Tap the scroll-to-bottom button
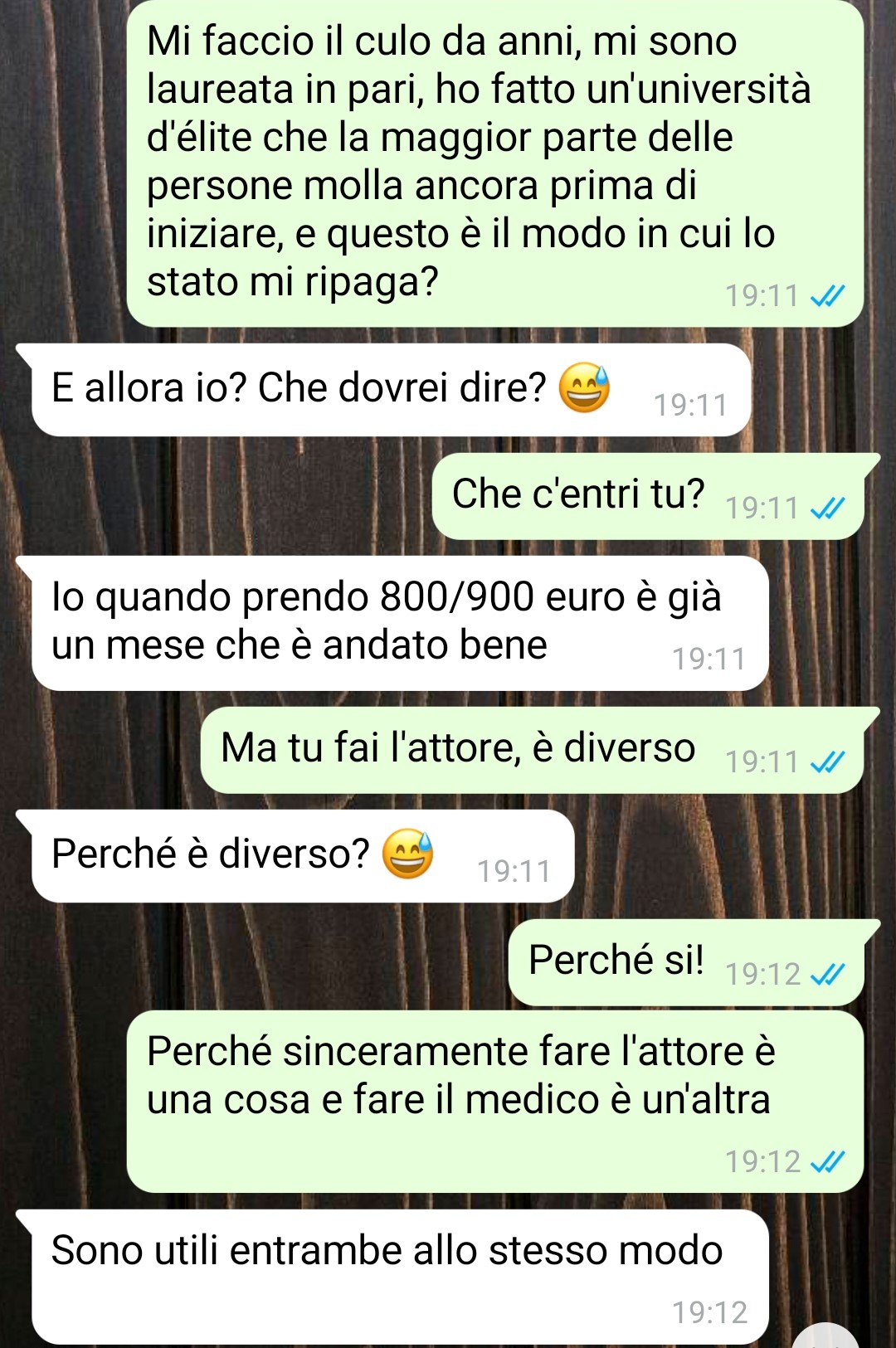The width and height of the screenshot is (896, 1348). (x=826, y=1336)
